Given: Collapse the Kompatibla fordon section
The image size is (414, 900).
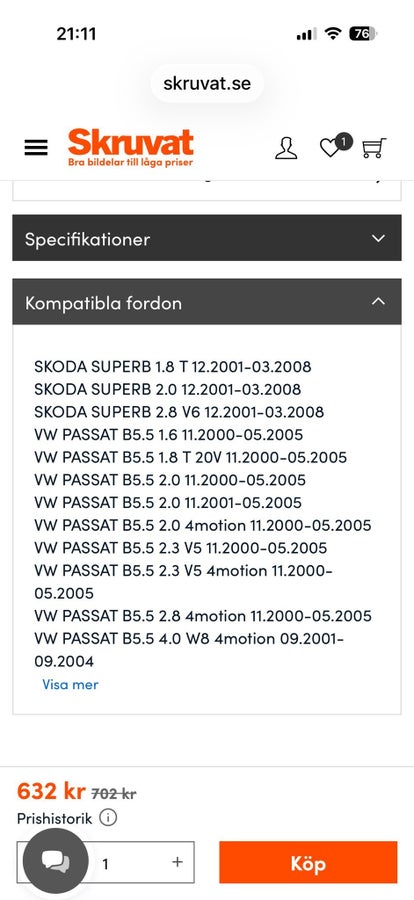Looking at the screenshot, I should point(207,302).
